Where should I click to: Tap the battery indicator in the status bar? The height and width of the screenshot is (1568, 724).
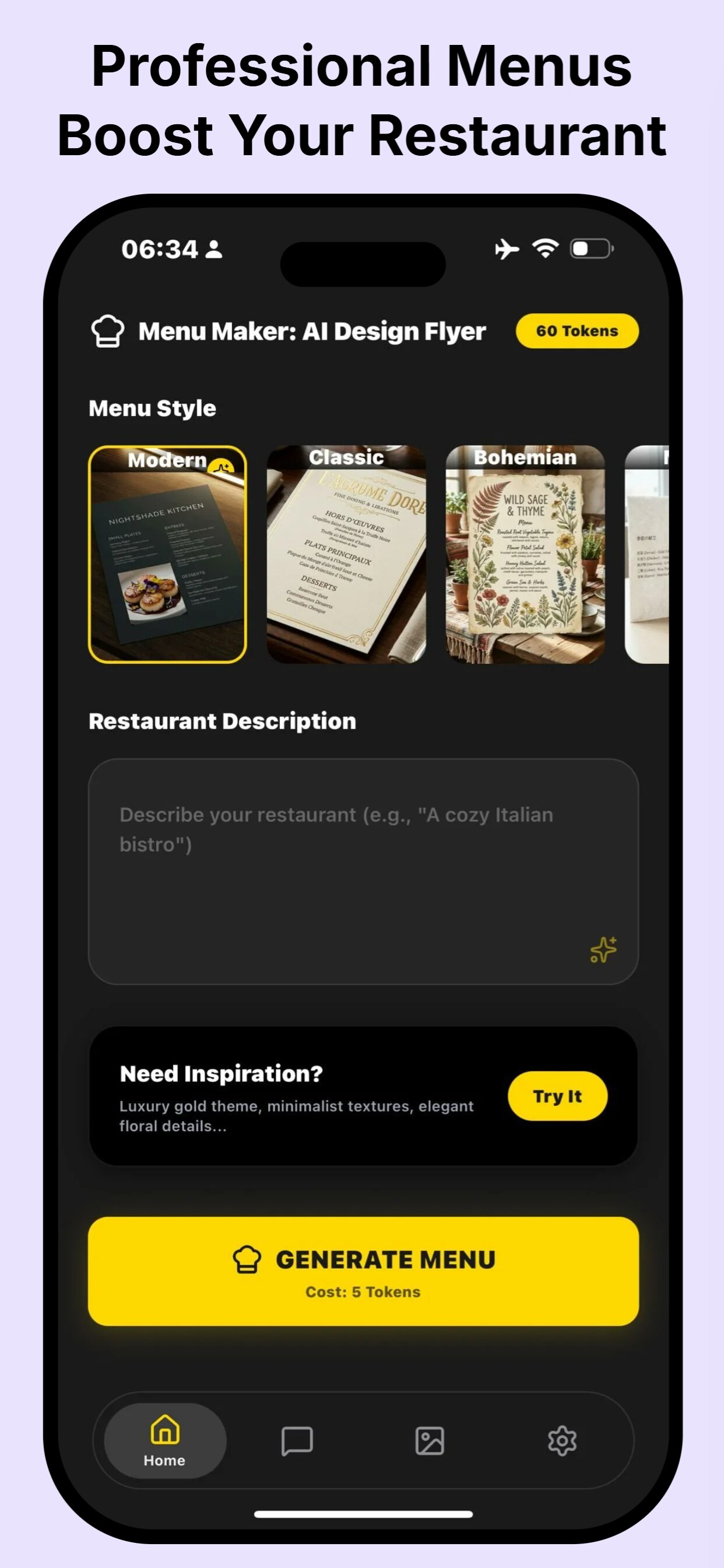coord(589,248)
